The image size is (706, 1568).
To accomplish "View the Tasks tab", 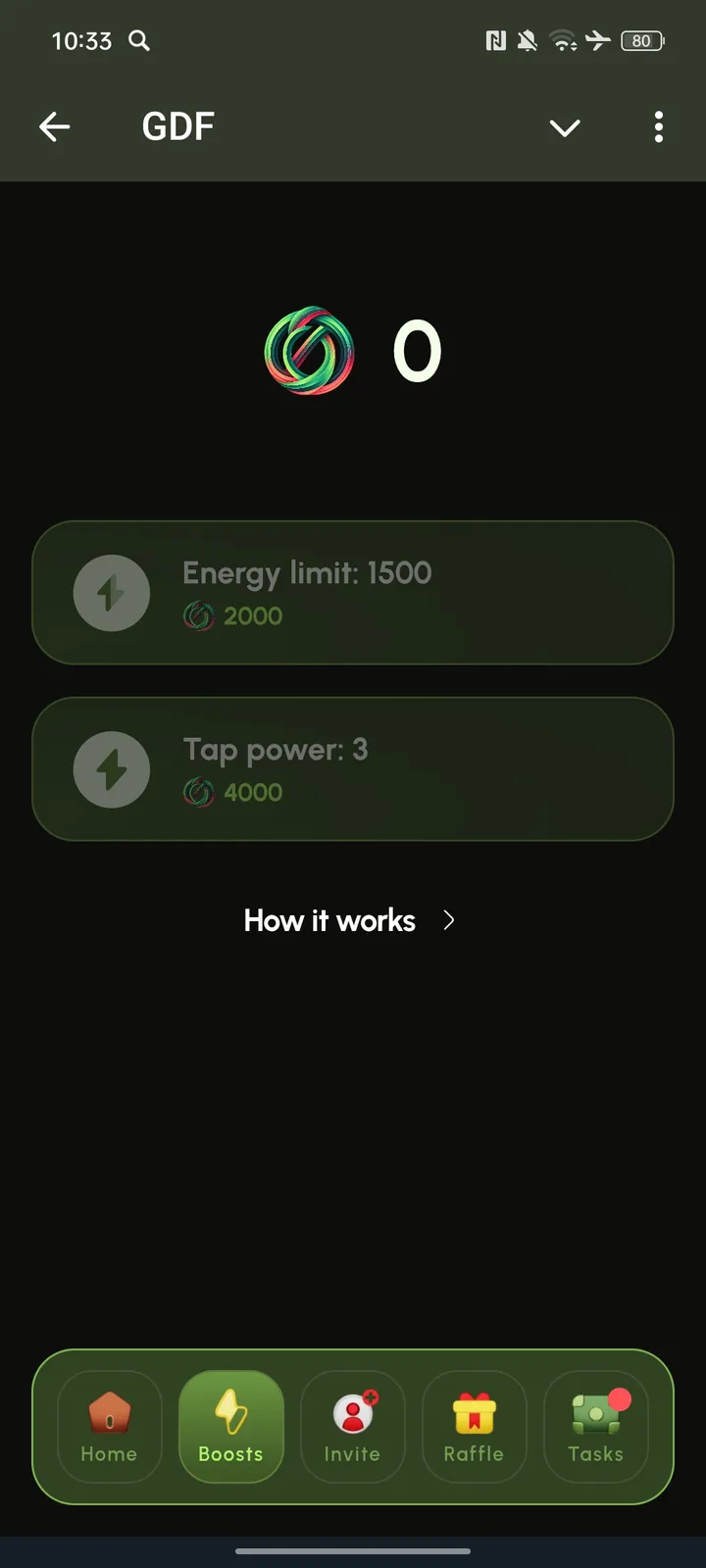I will click(595, 1426).
